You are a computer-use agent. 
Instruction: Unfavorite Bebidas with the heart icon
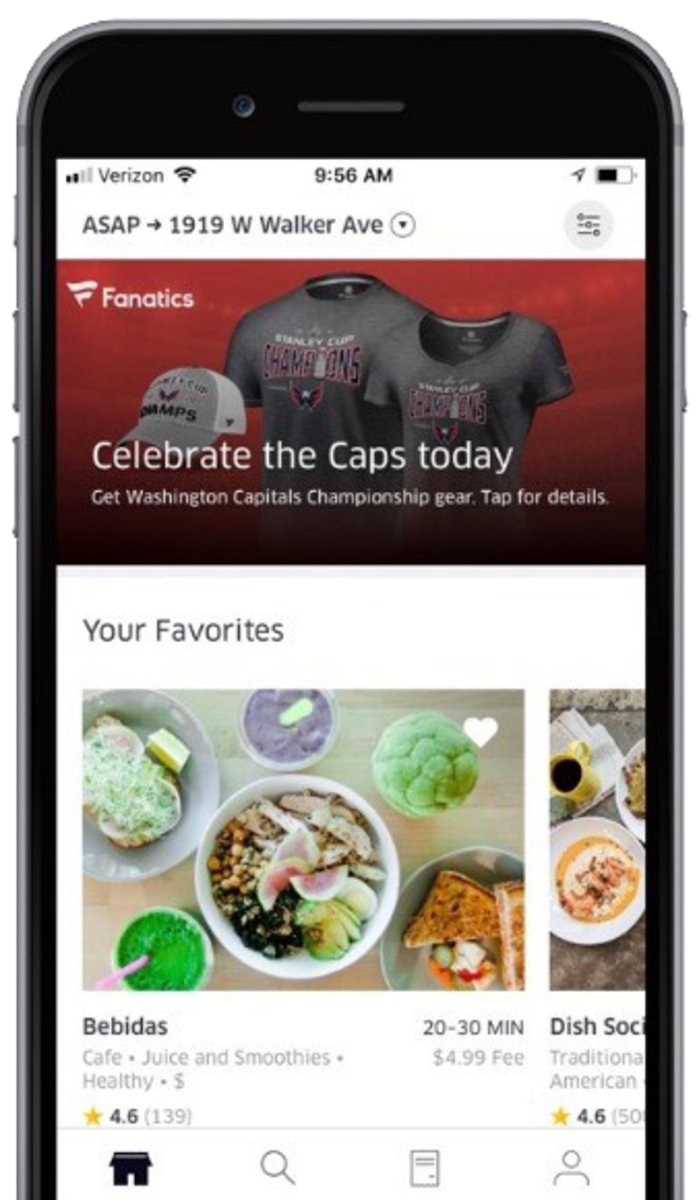[480, 732]
